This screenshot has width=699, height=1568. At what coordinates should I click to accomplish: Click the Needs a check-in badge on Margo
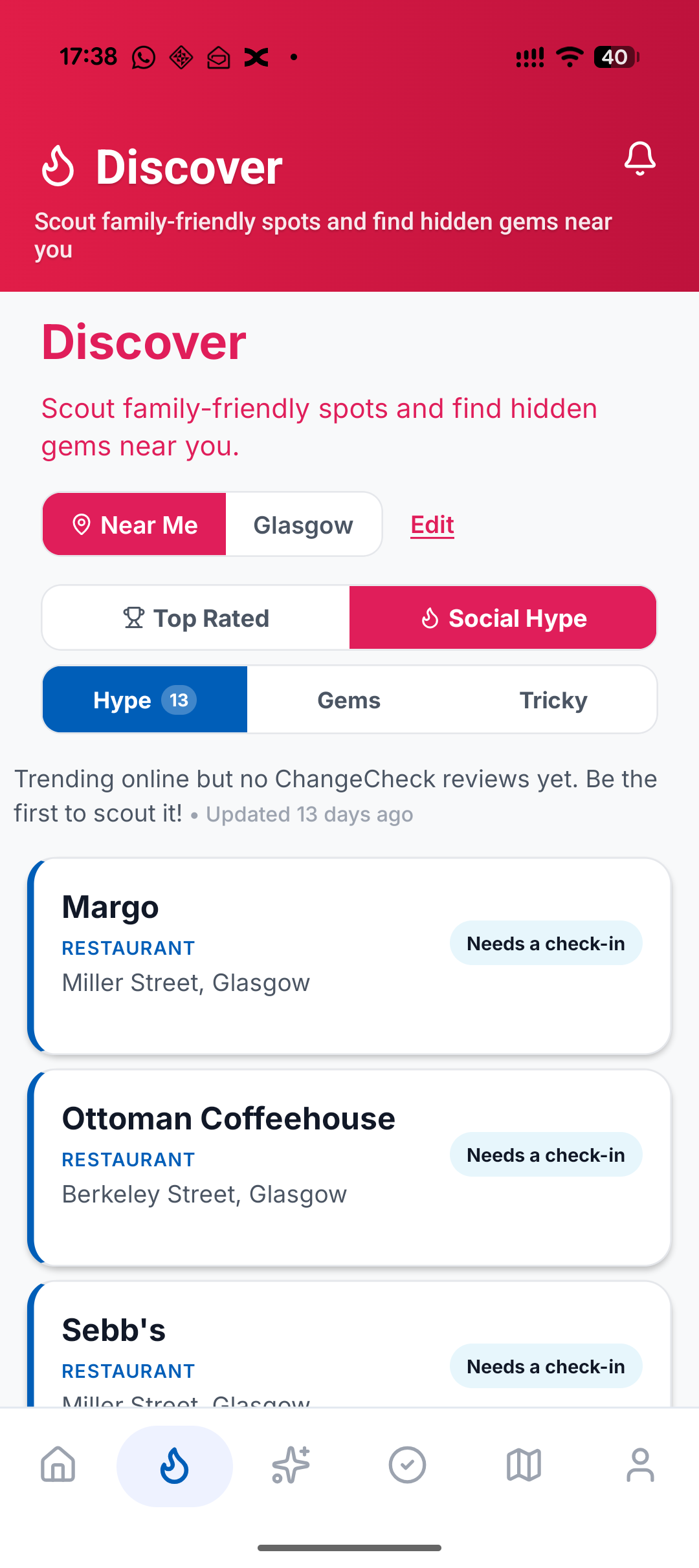click(546, 943)
